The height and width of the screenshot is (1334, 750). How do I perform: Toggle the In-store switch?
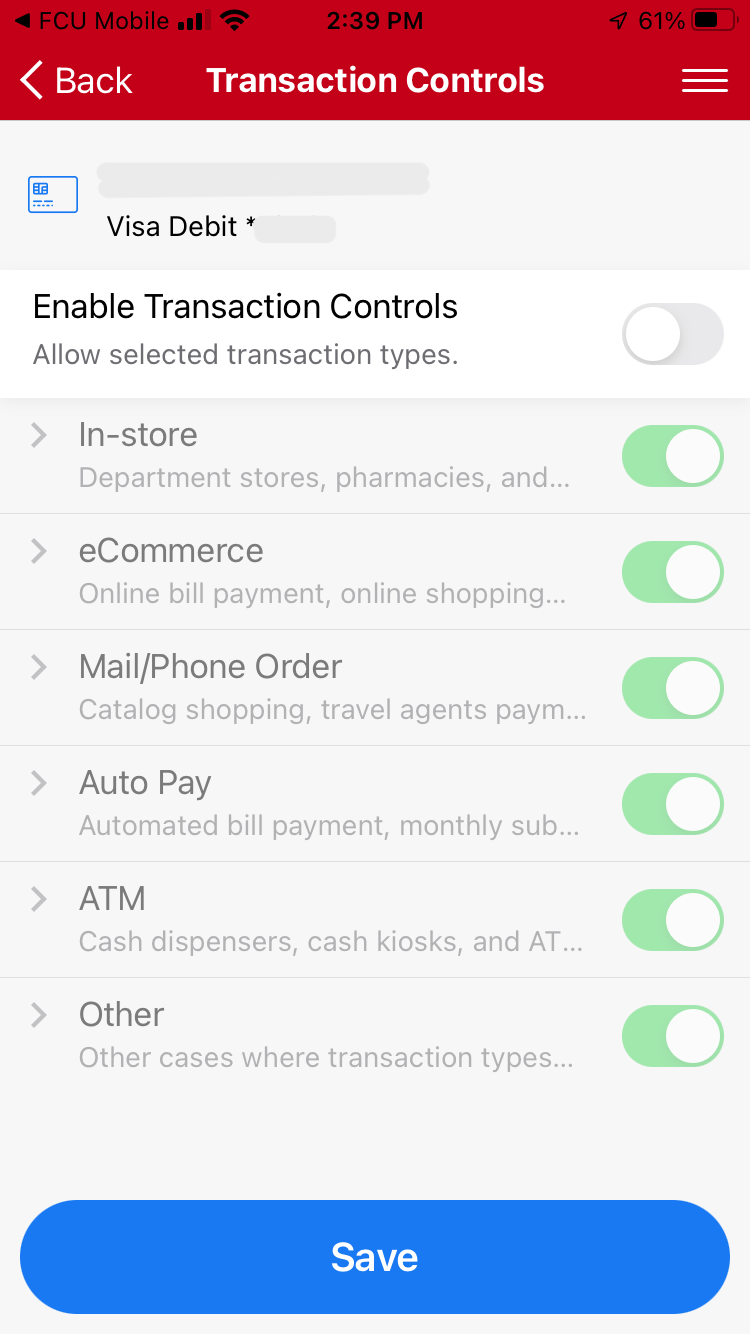pyautogui.click(x=672, y=456)
